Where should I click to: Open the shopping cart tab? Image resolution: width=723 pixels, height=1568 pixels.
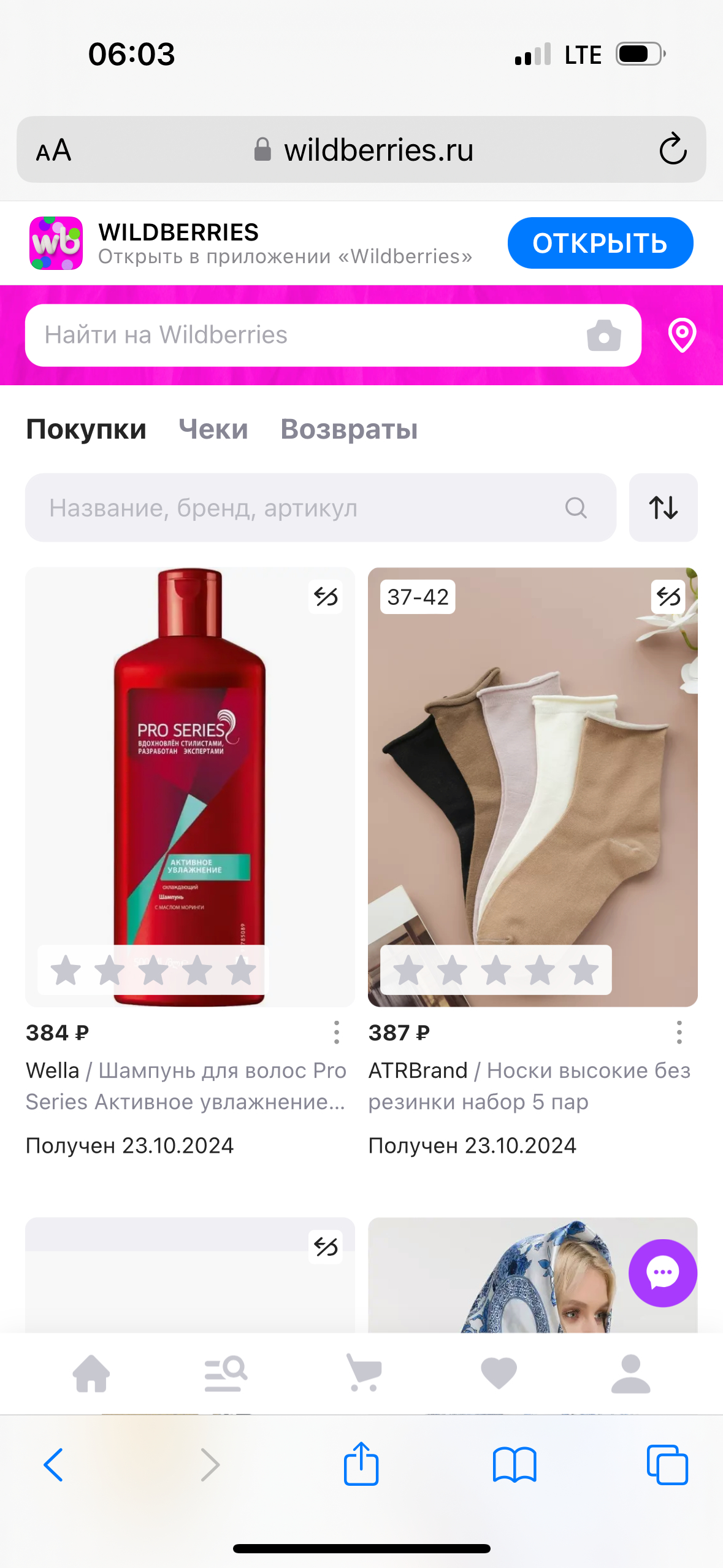pos(364,1373)
